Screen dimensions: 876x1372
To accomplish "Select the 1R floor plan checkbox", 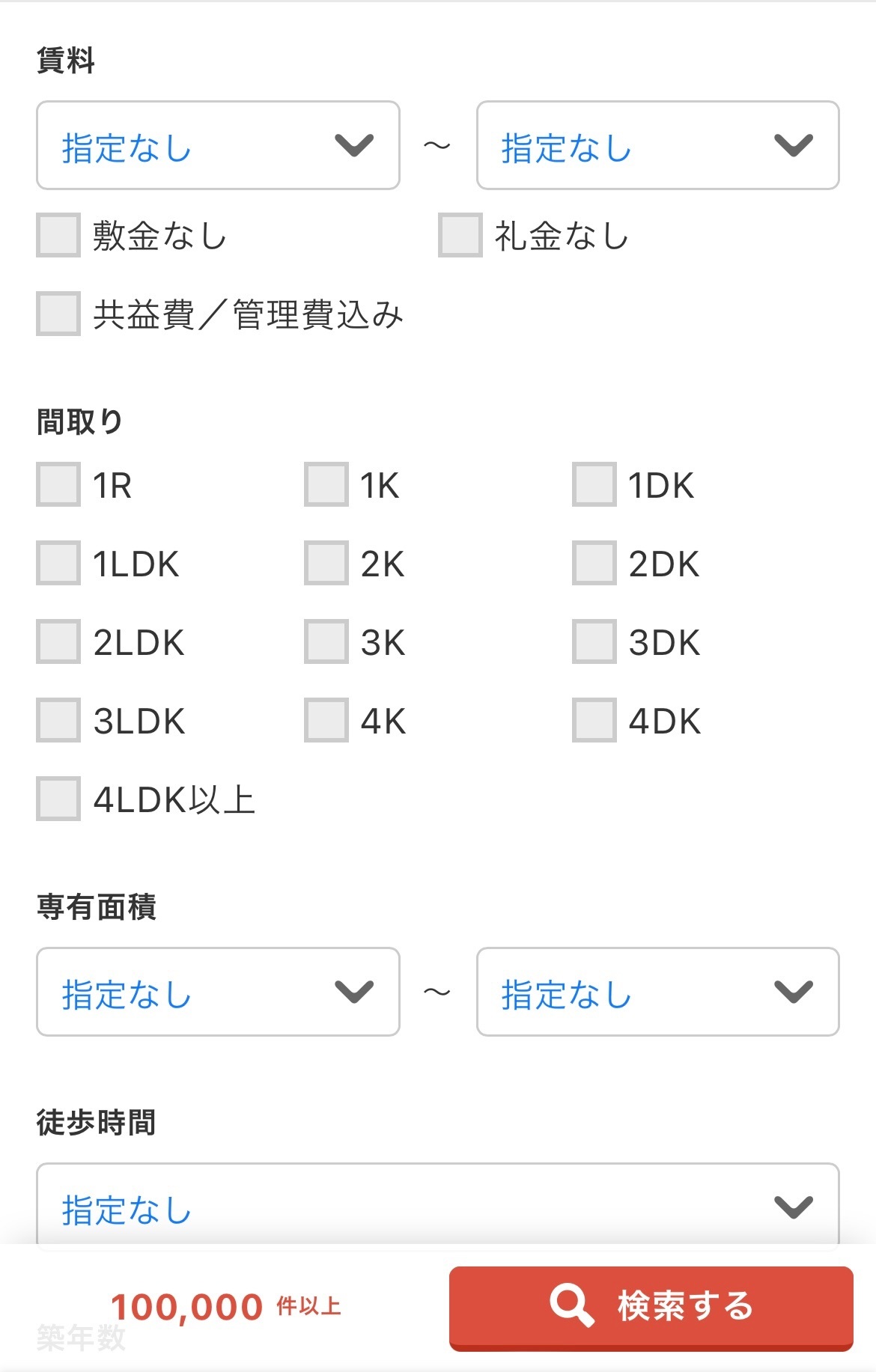I will tap(58, 484).
